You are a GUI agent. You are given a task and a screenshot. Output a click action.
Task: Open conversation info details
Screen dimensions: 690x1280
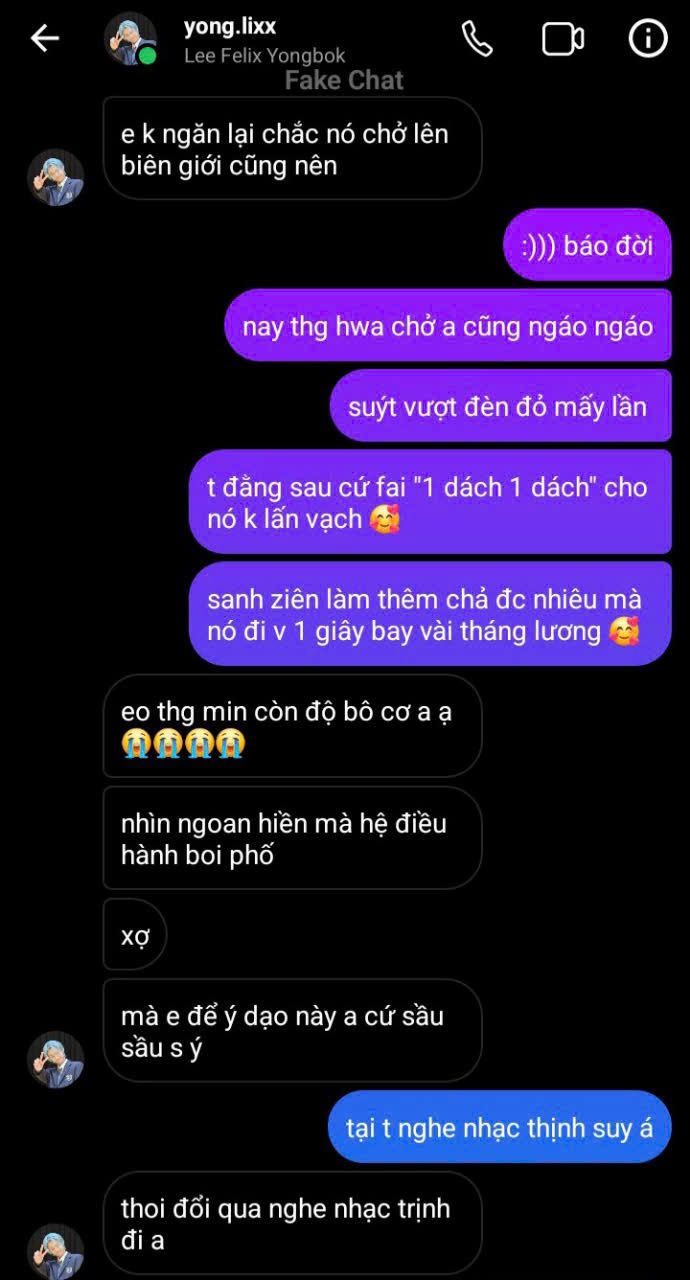pos(648,39)
